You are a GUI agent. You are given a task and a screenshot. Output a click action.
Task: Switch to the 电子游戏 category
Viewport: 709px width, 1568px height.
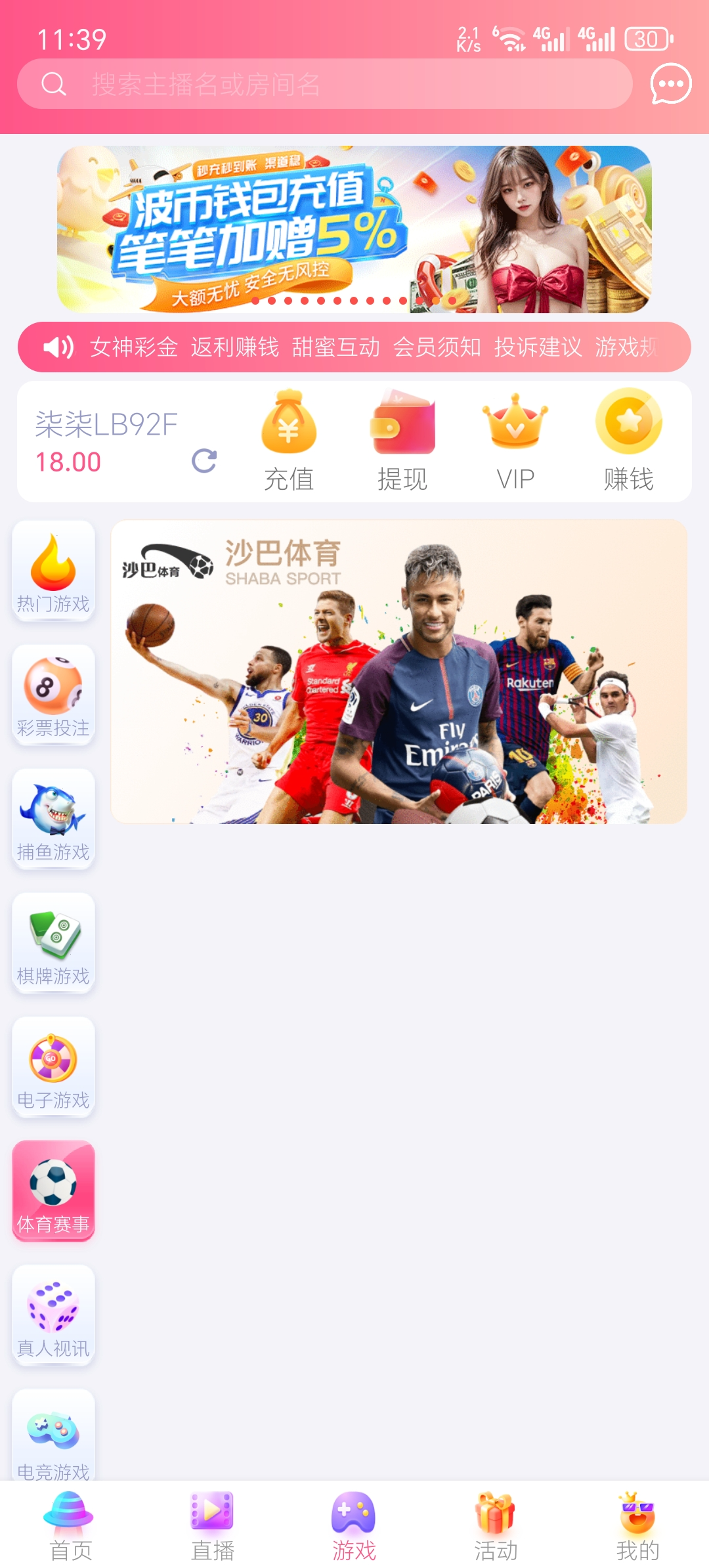(53, 1068)
